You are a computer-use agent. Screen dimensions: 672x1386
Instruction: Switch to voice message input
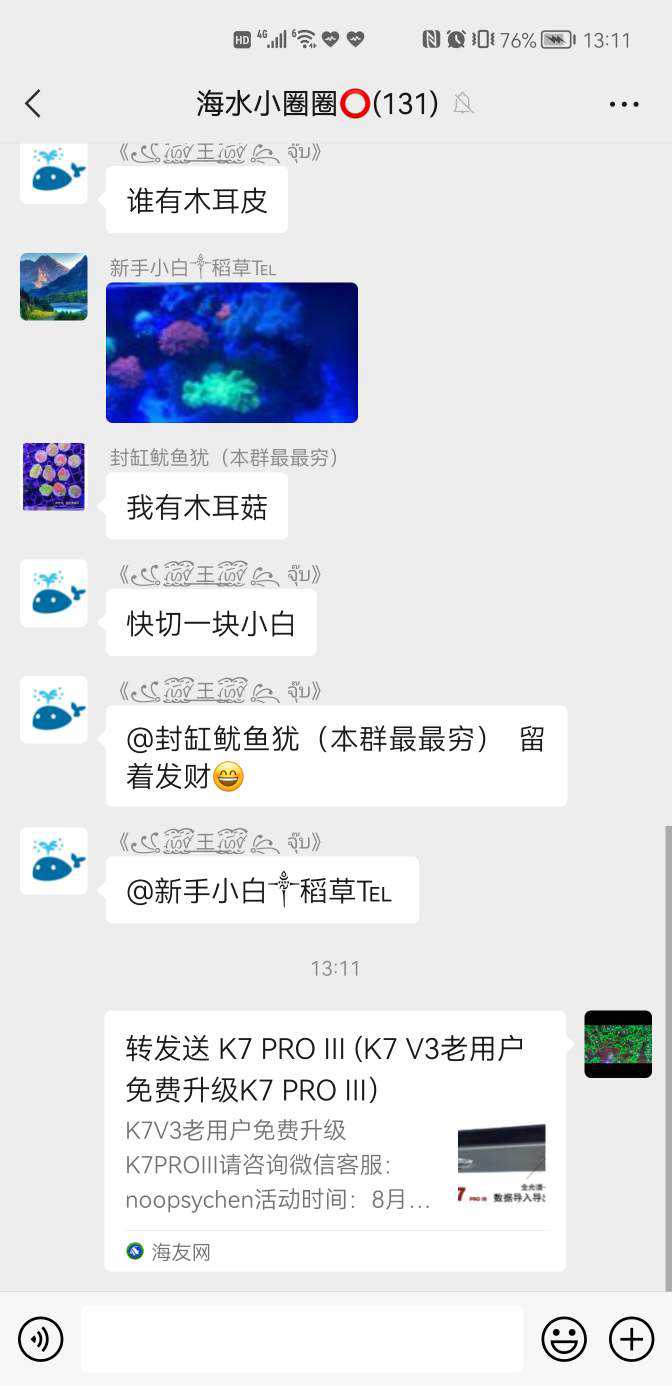coord(40,1339)
